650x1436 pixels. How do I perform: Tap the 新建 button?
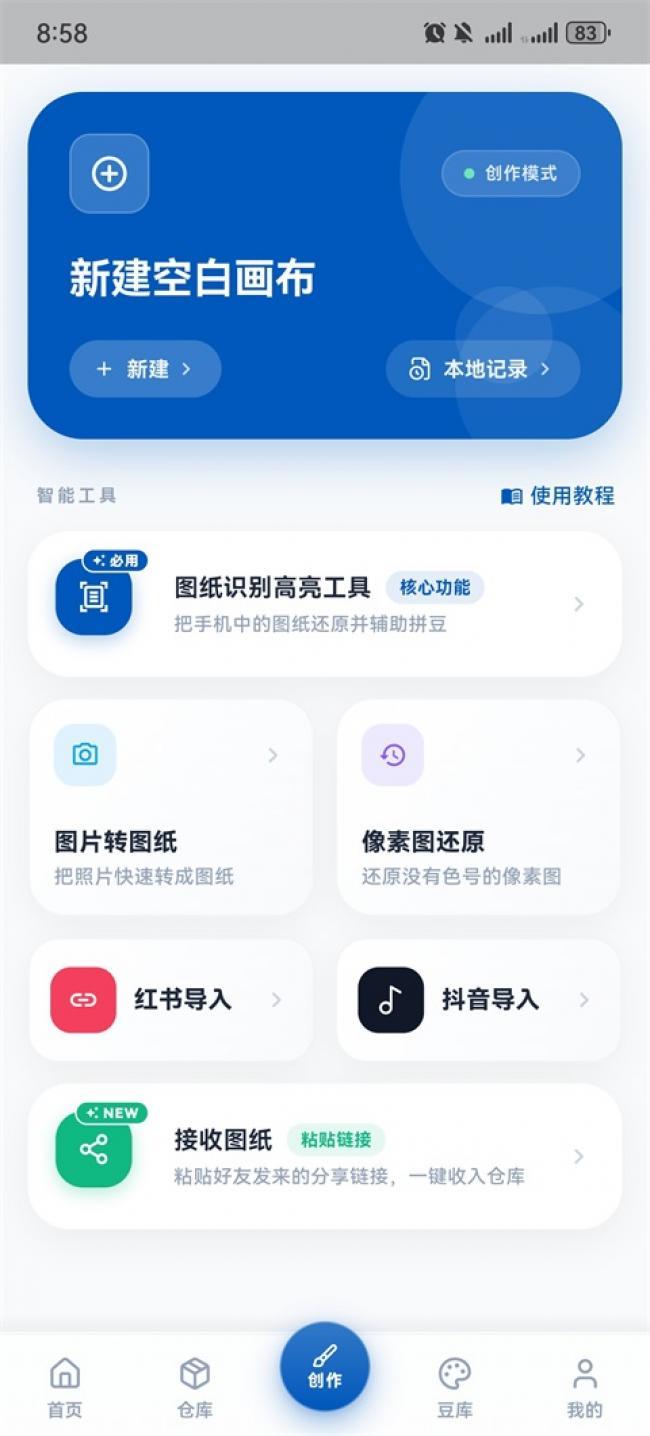[145, 369]
